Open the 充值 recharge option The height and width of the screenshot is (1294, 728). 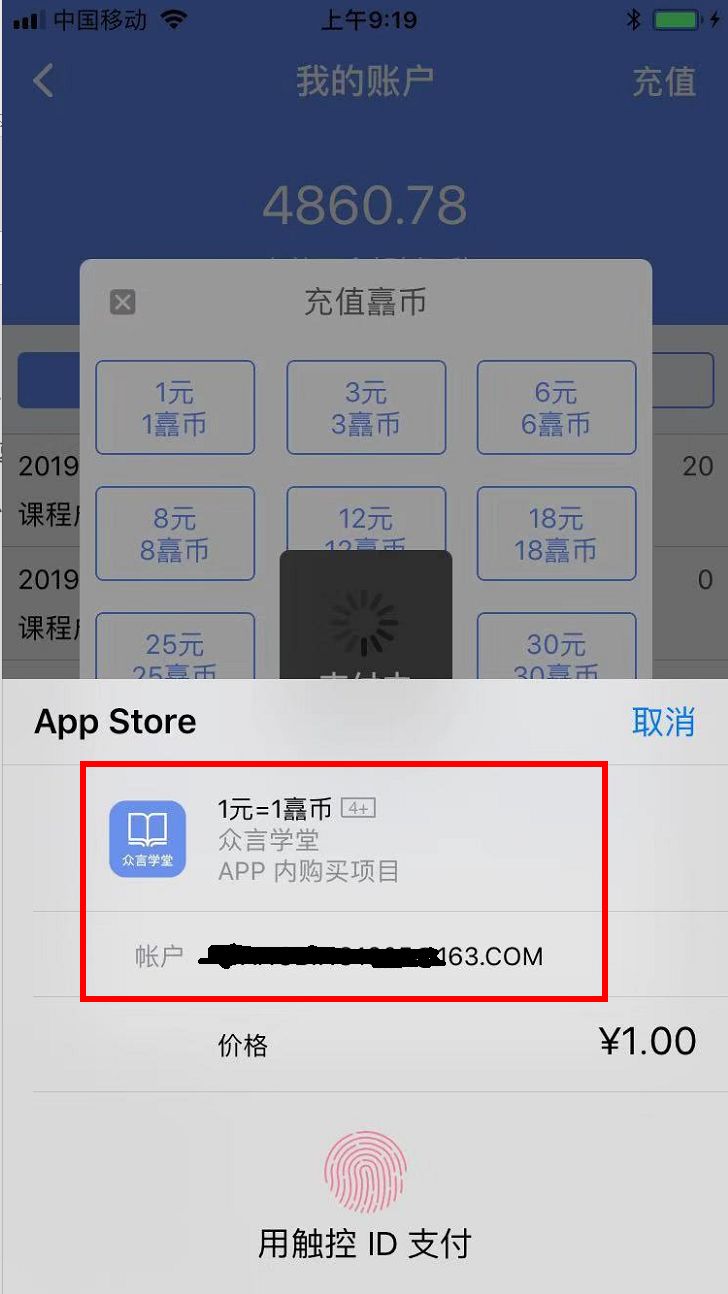663,82
